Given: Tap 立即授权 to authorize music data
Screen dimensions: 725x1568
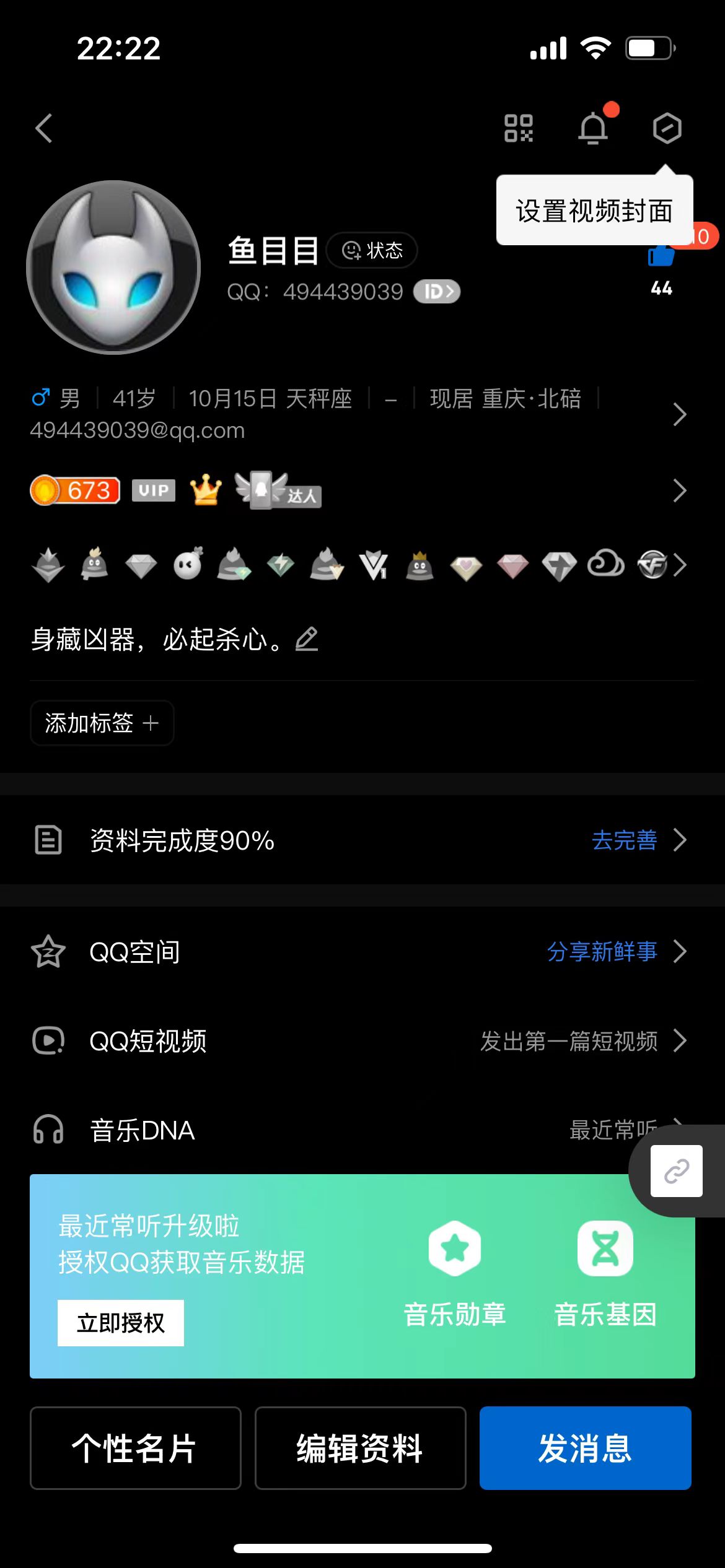Looking at the screenshot, I should (121, 1323).
